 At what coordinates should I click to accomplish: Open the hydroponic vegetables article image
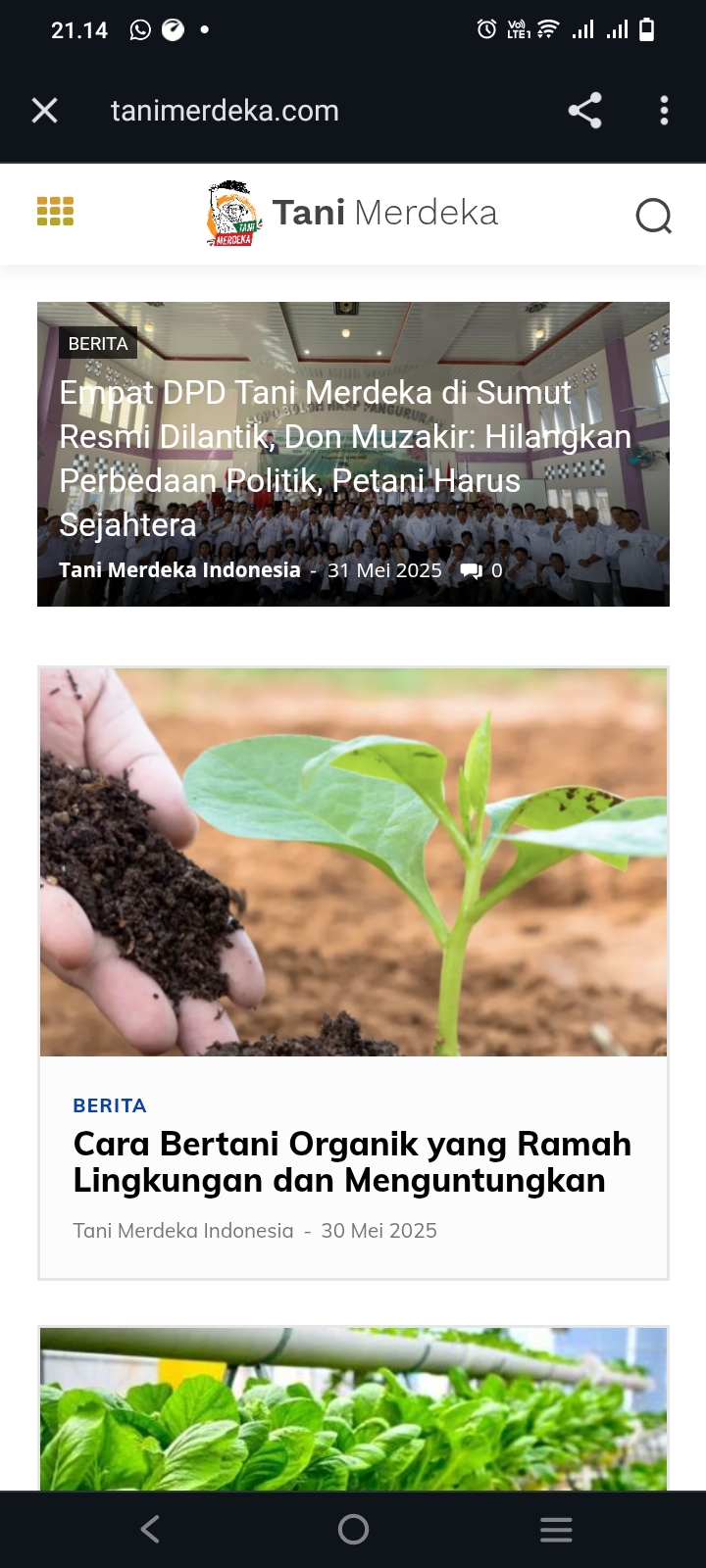[x=353, y=1409]
